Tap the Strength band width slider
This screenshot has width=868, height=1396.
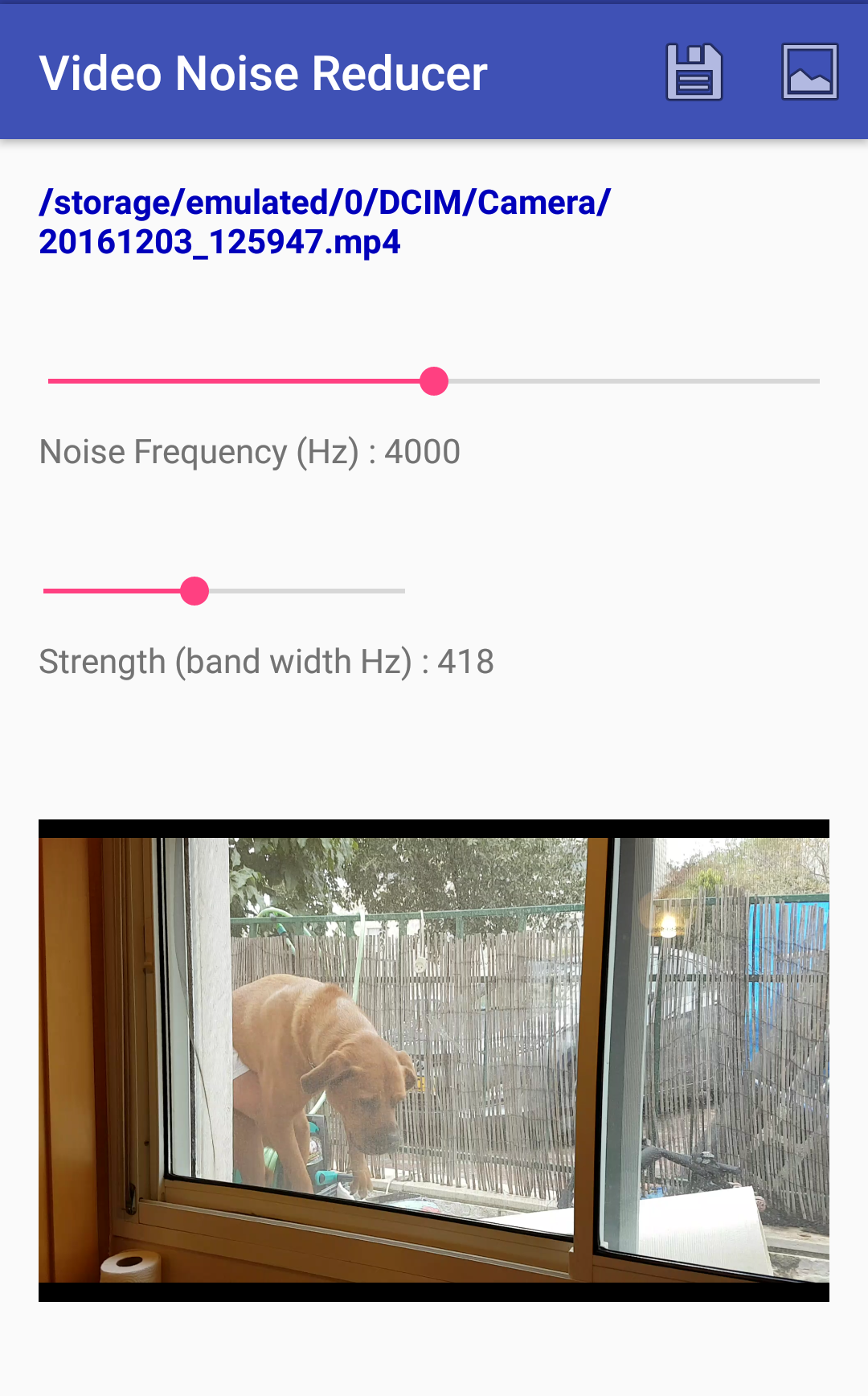tap(224, 591)
